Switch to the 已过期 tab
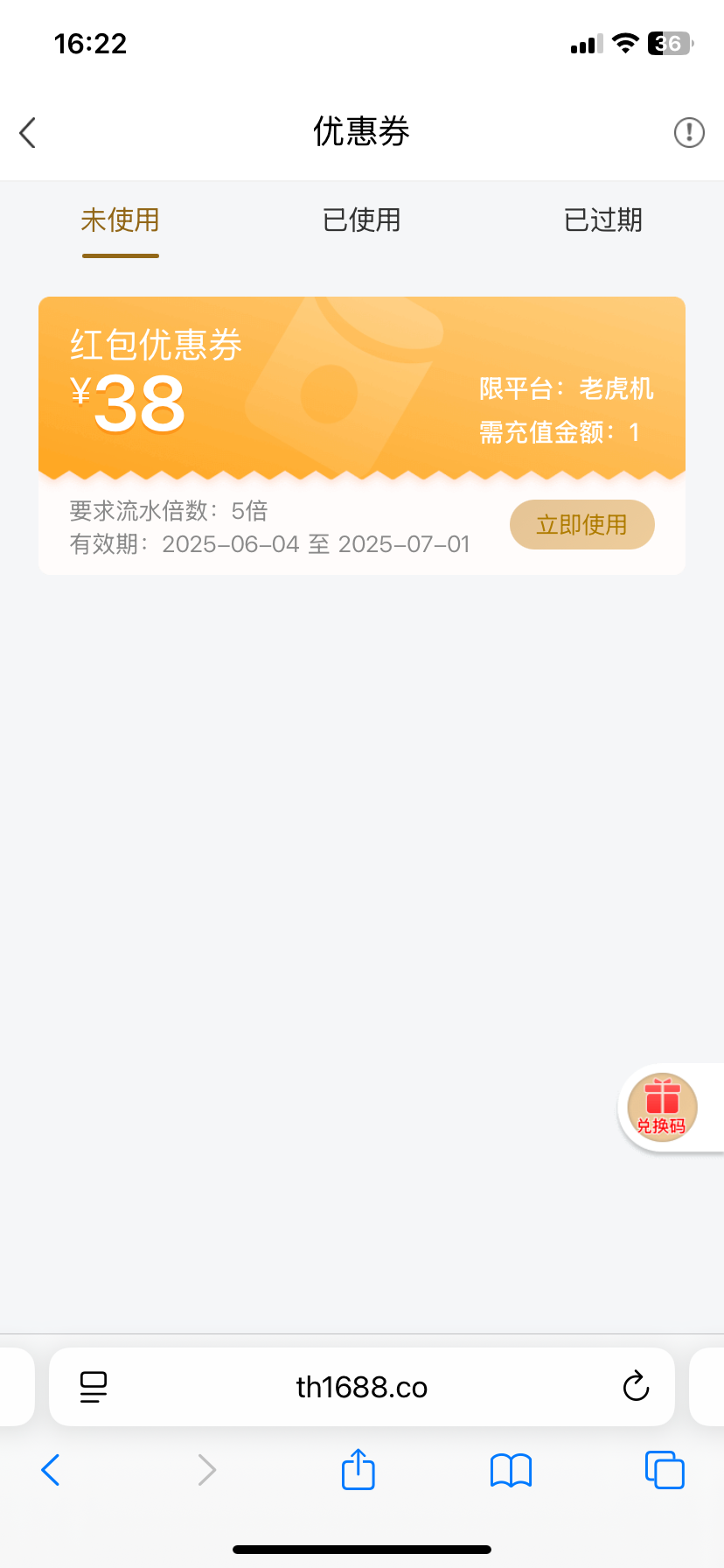The width and height of the screenshot is (724, 1568). click(x=602, y=220)
